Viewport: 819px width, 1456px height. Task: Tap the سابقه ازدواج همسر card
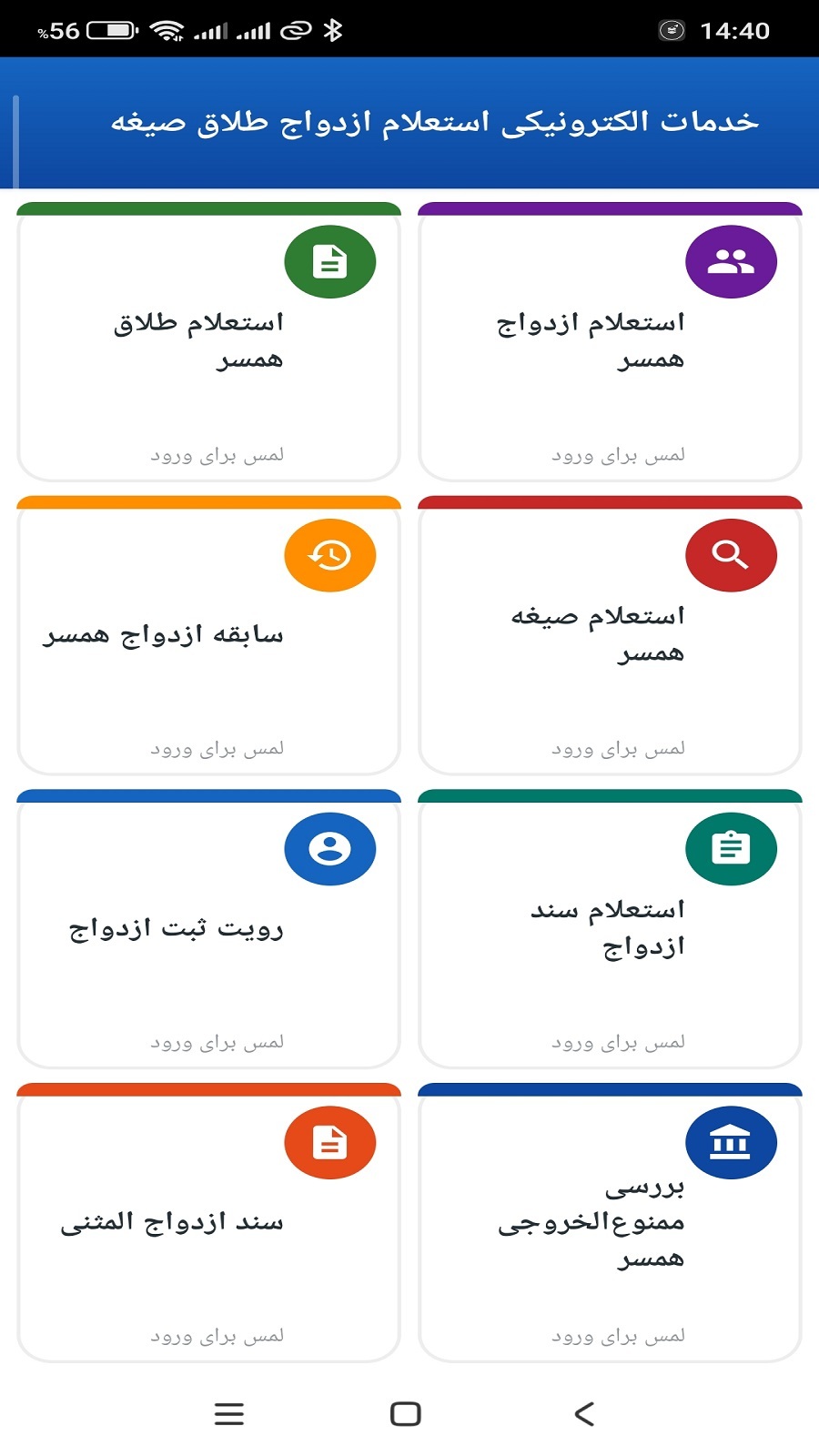(208, 635)
